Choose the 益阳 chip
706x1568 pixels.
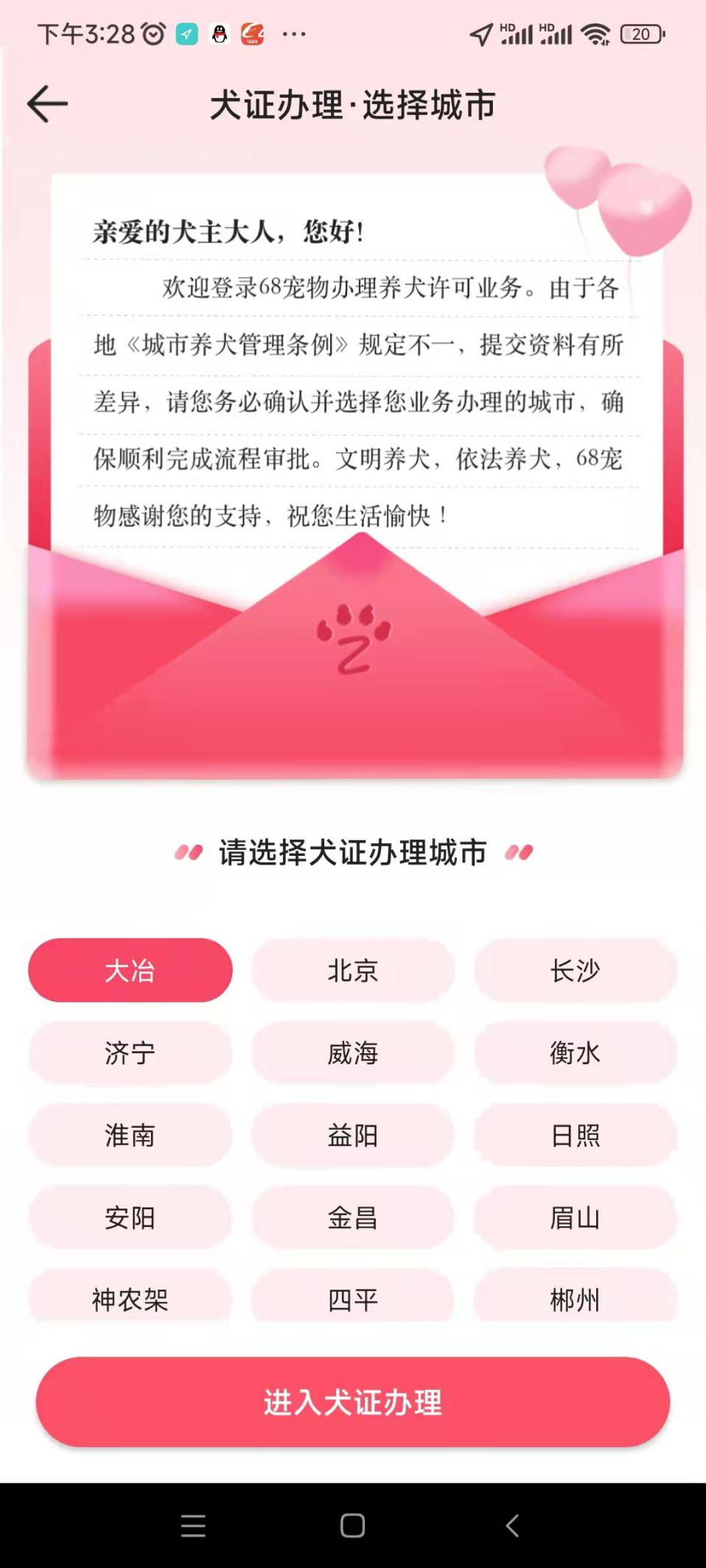coord(353,1135)
